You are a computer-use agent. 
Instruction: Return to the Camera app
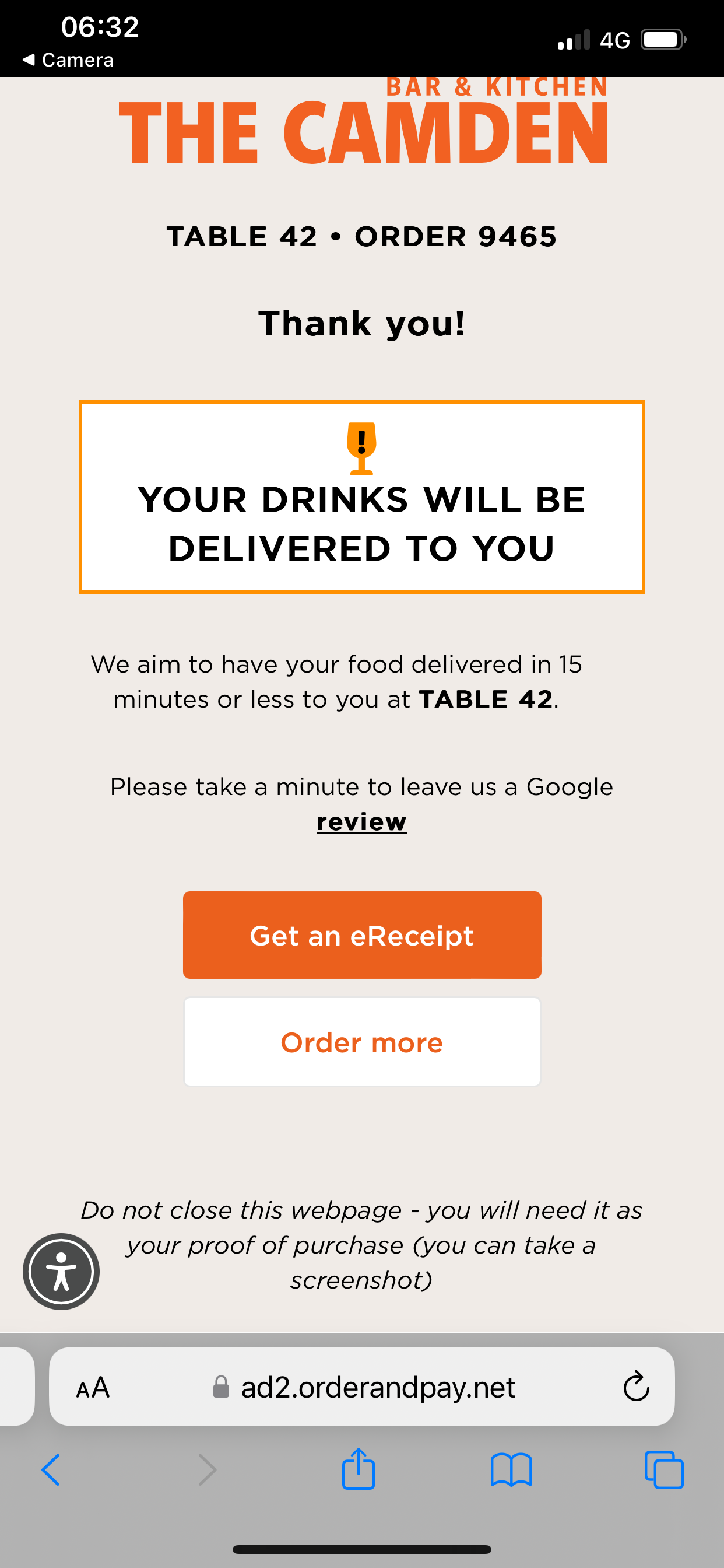pyautogui.click(x=68, y=60)
